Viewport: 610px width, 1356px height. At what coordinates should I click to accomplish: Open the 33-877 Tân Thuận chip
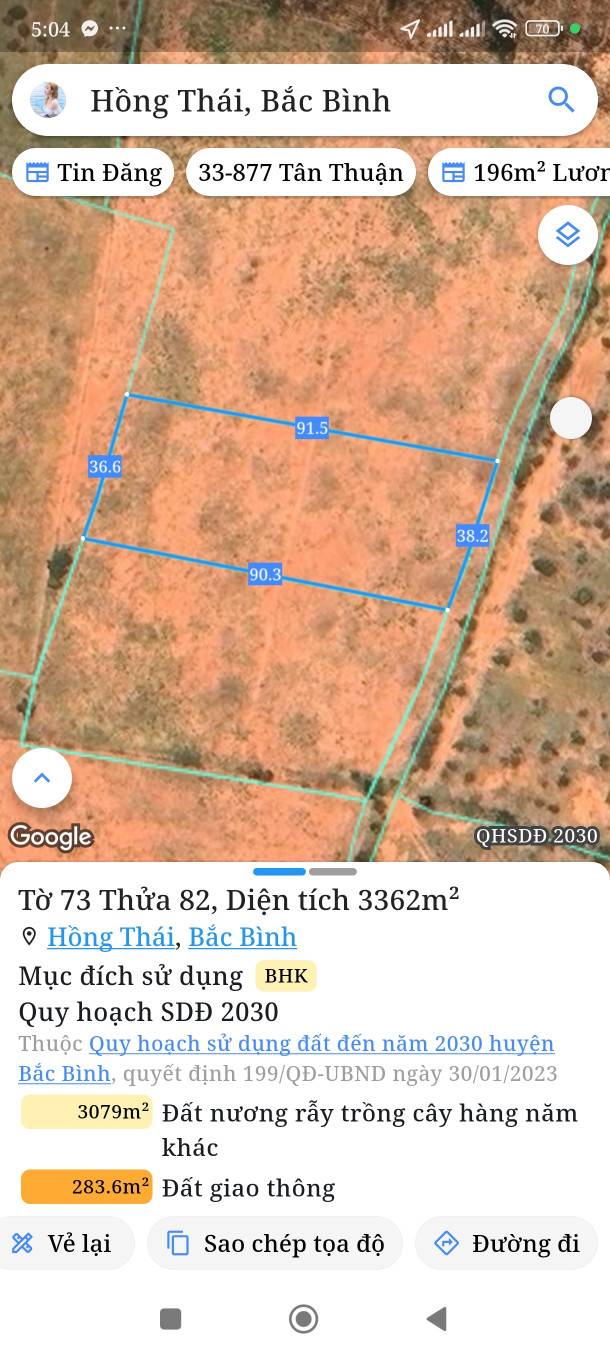[300, 172]
